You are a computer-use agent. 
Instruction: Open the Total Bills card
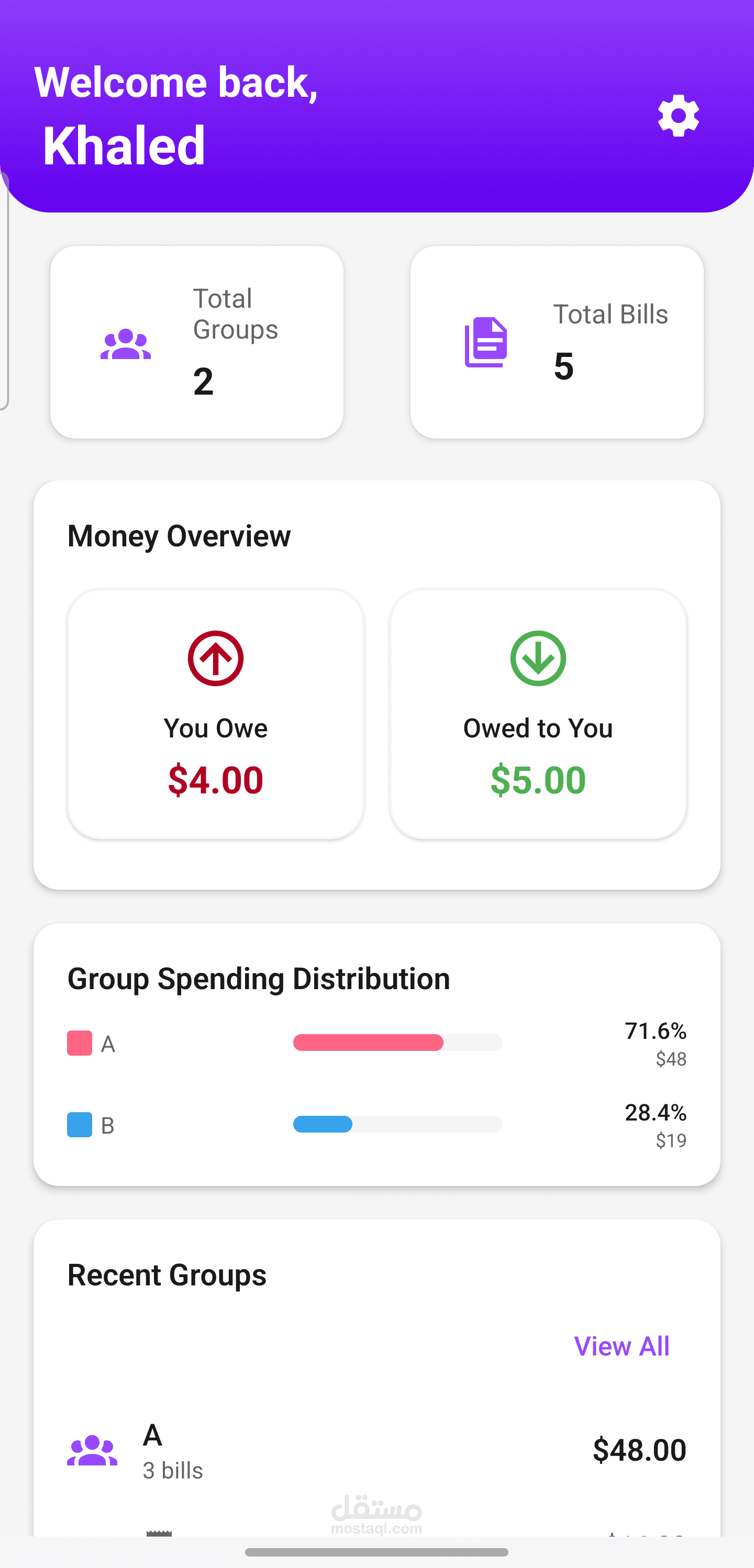click(x=557, y=342)
